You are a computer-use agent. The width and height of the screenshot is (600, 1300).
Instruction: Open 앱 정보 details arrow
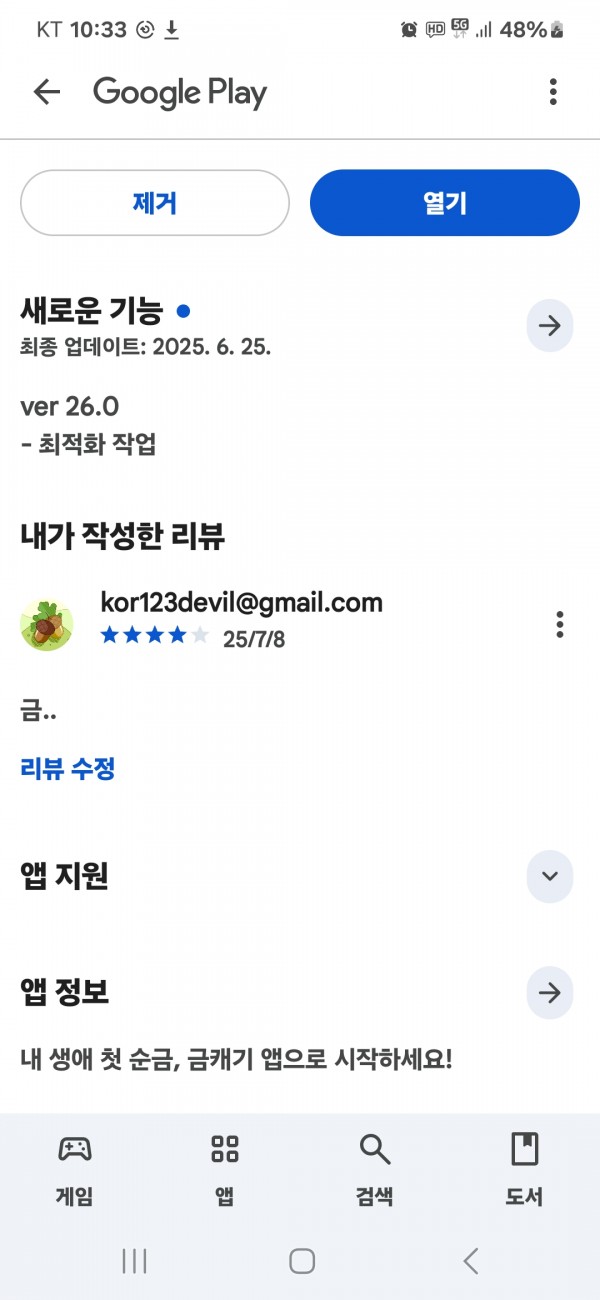coord(550,992)
